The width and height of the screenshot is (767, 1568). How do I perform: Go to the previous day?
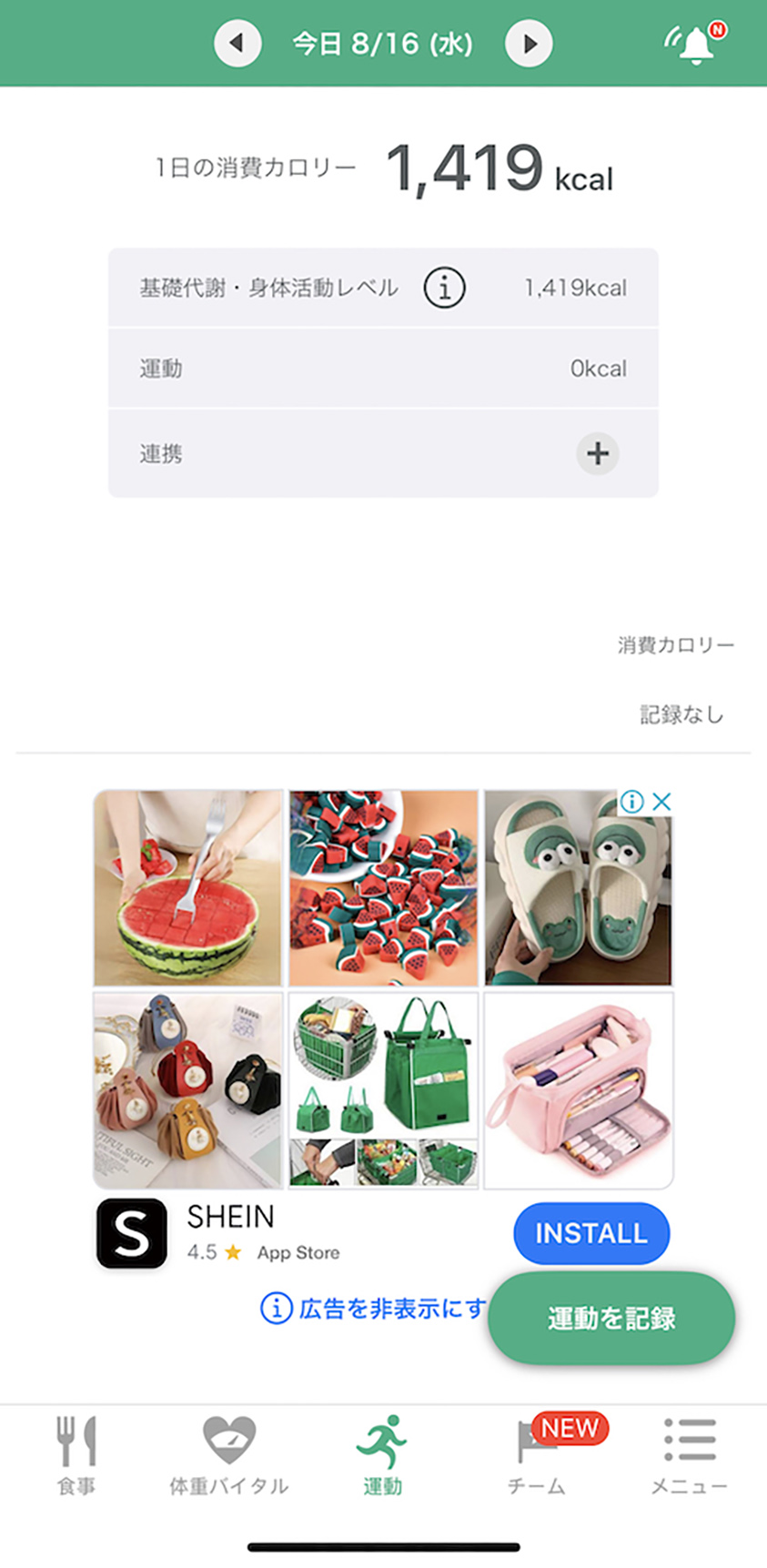(x=237, y=43)
